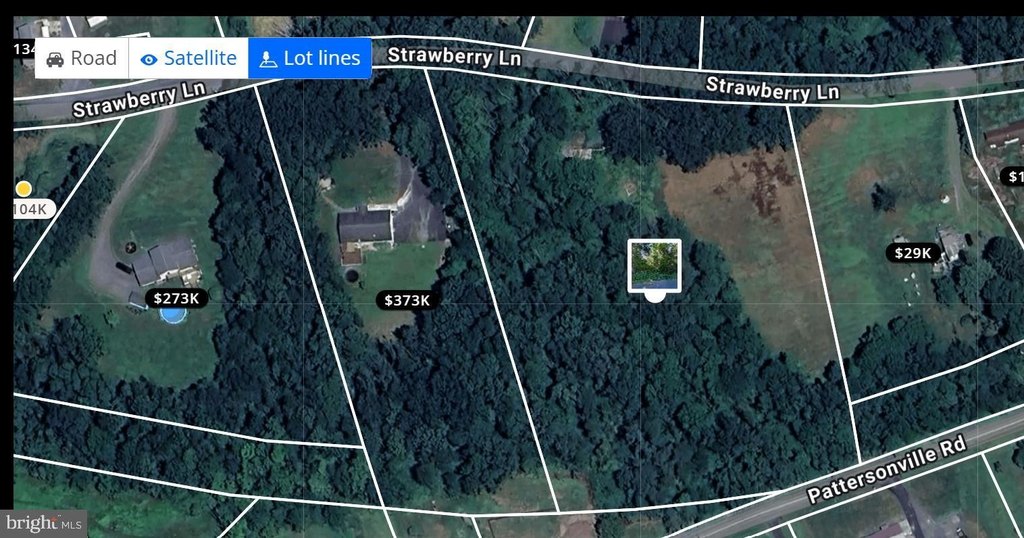Open the $373K property marker

point(407,300)
